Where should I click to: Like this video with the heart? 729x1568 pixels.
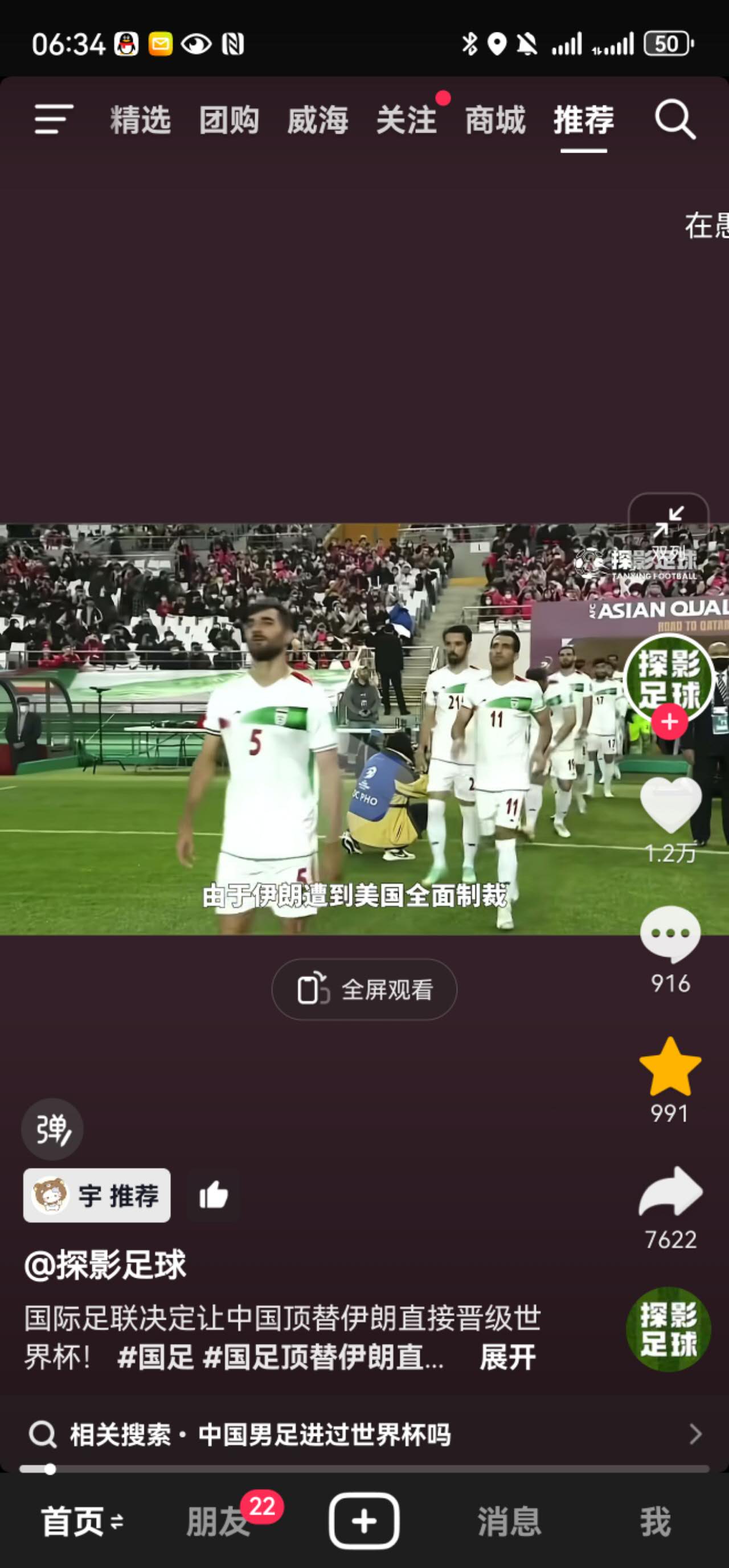tap(670, 804)
